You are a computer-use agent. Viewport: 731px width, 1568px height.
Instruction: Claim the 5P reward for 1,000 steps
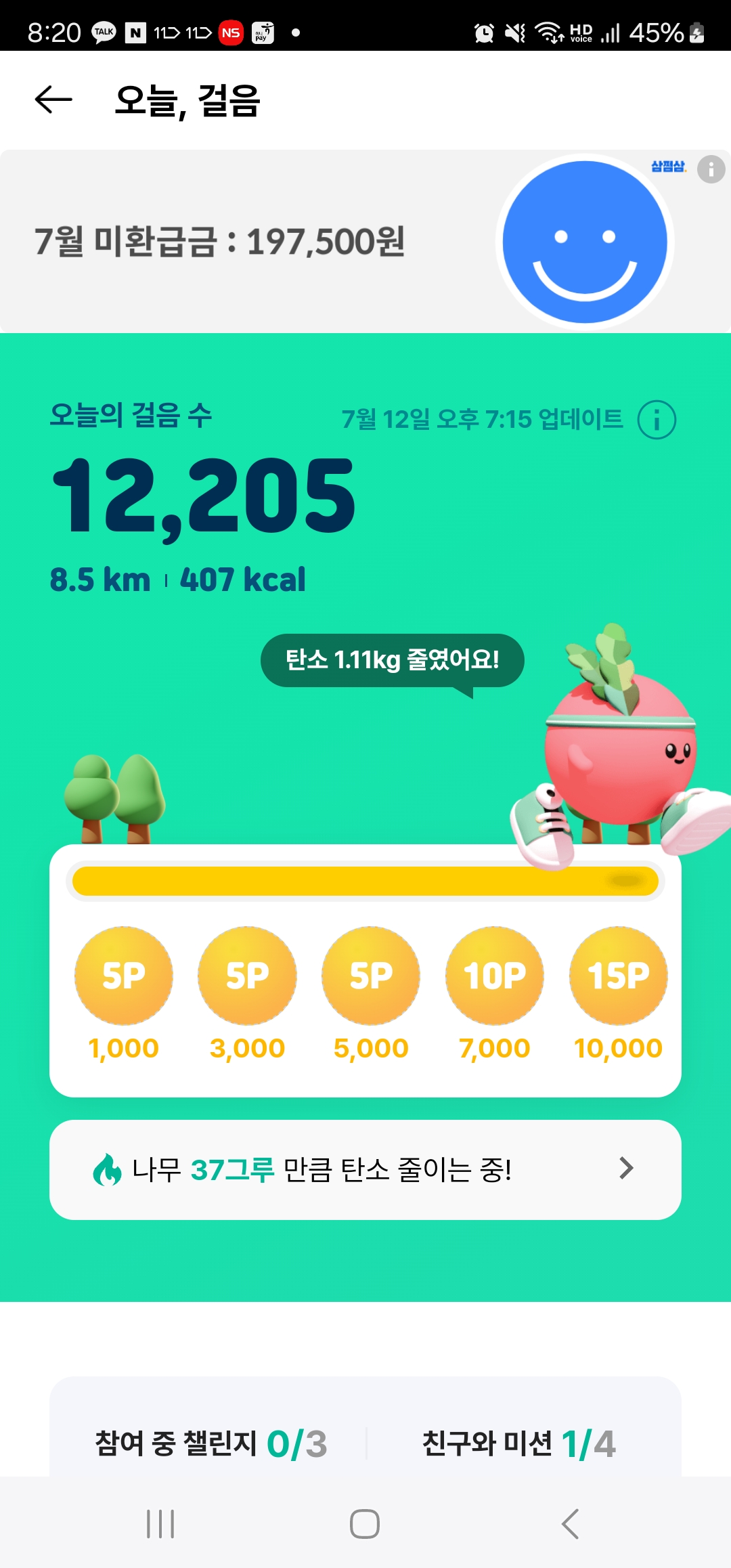(x=124, y=976)
